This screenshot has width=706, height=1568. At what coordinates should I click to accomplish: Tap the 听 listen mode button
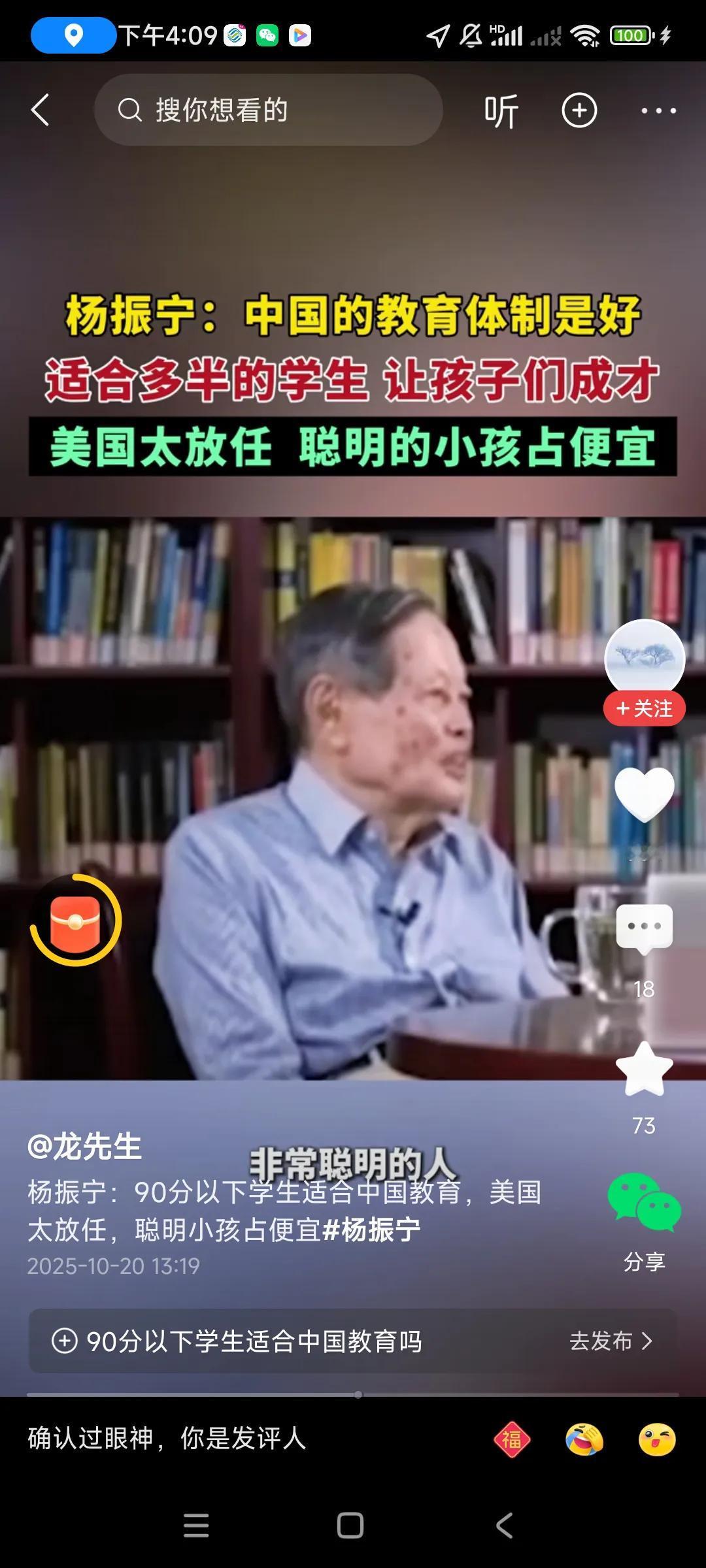[501, 110]
